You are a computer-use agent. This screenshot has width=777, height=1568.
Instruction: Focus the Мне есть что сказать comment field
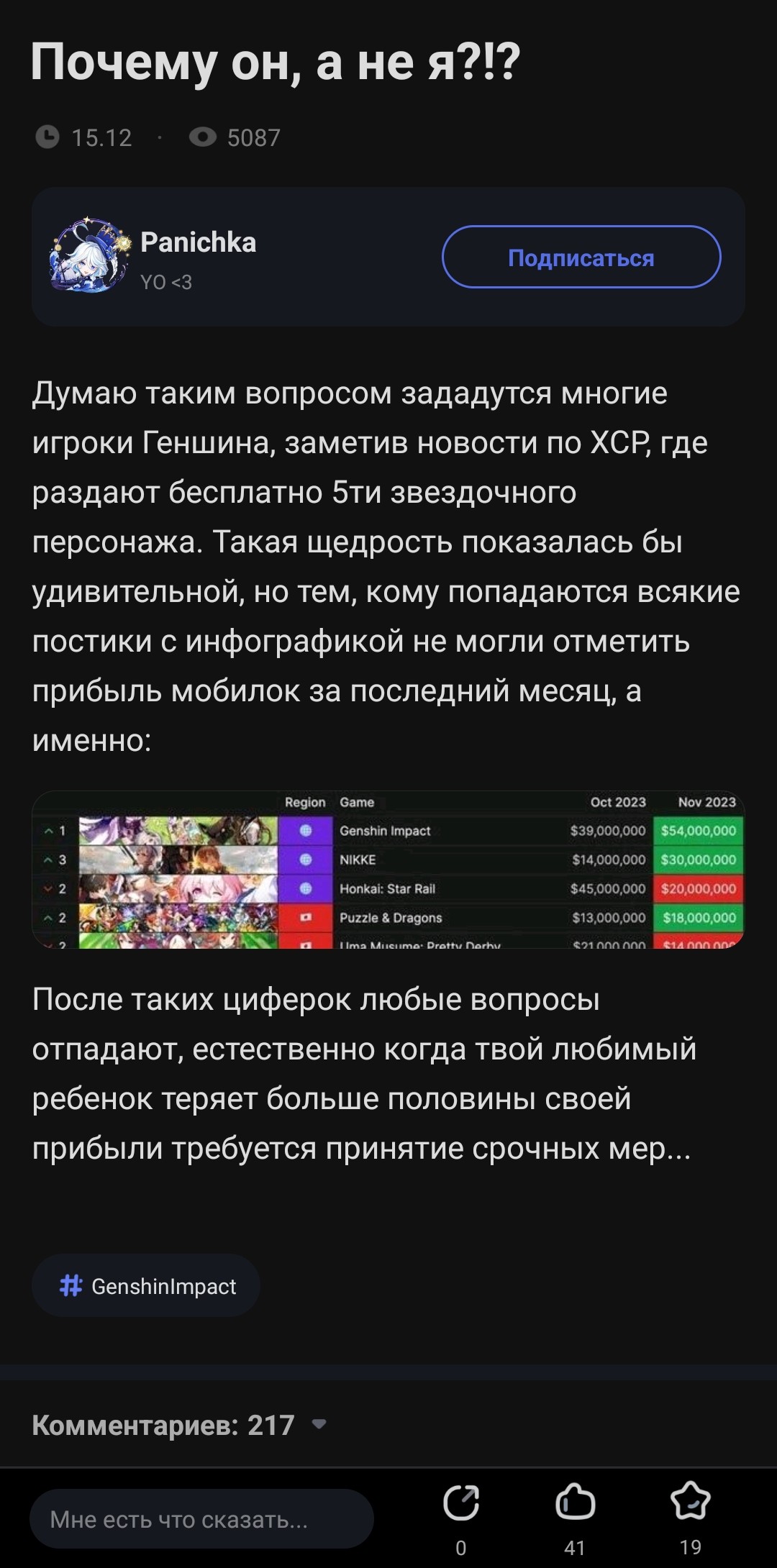(201, 1519)
